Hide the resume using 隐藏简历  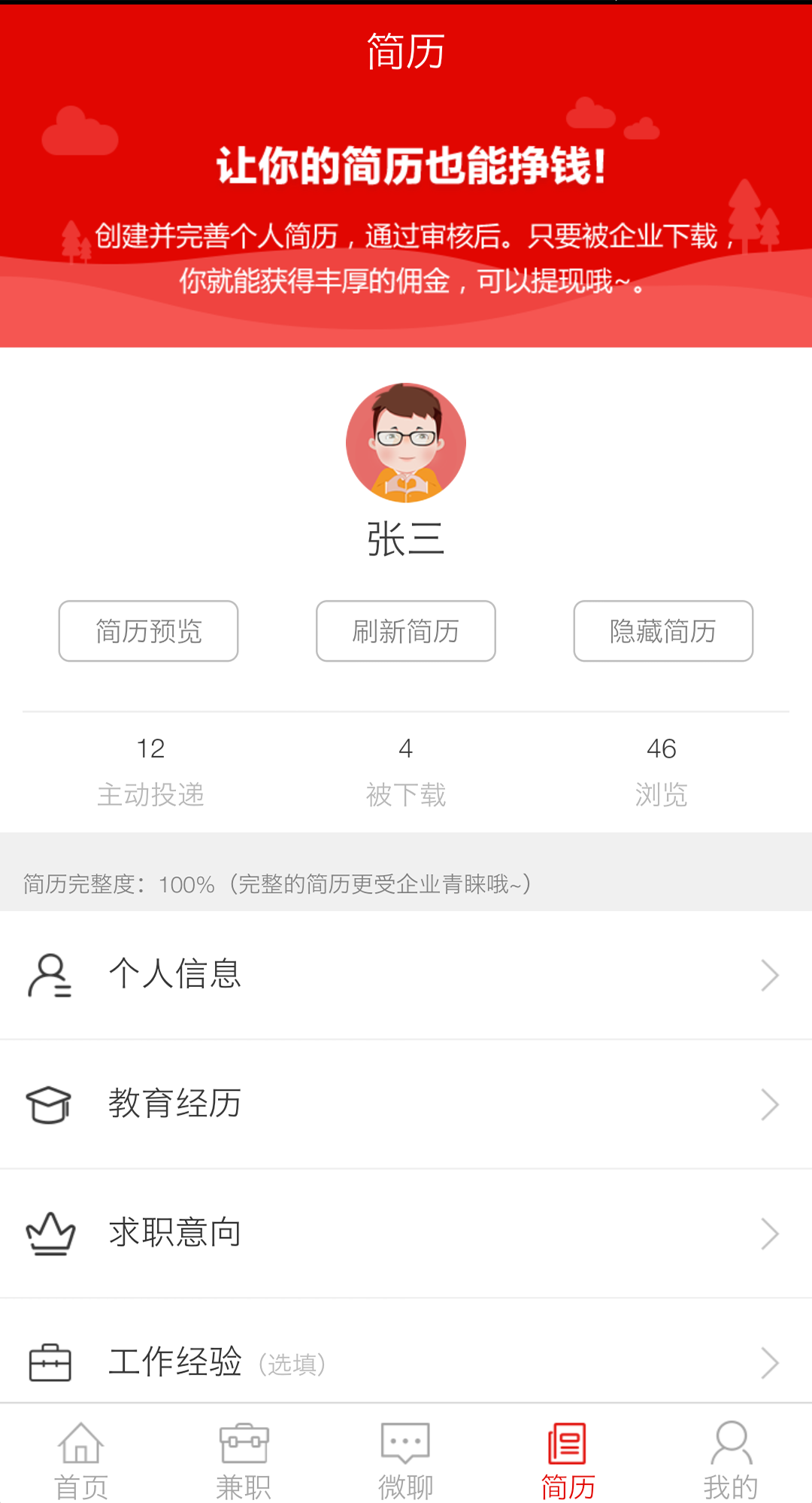coord(662,631)
